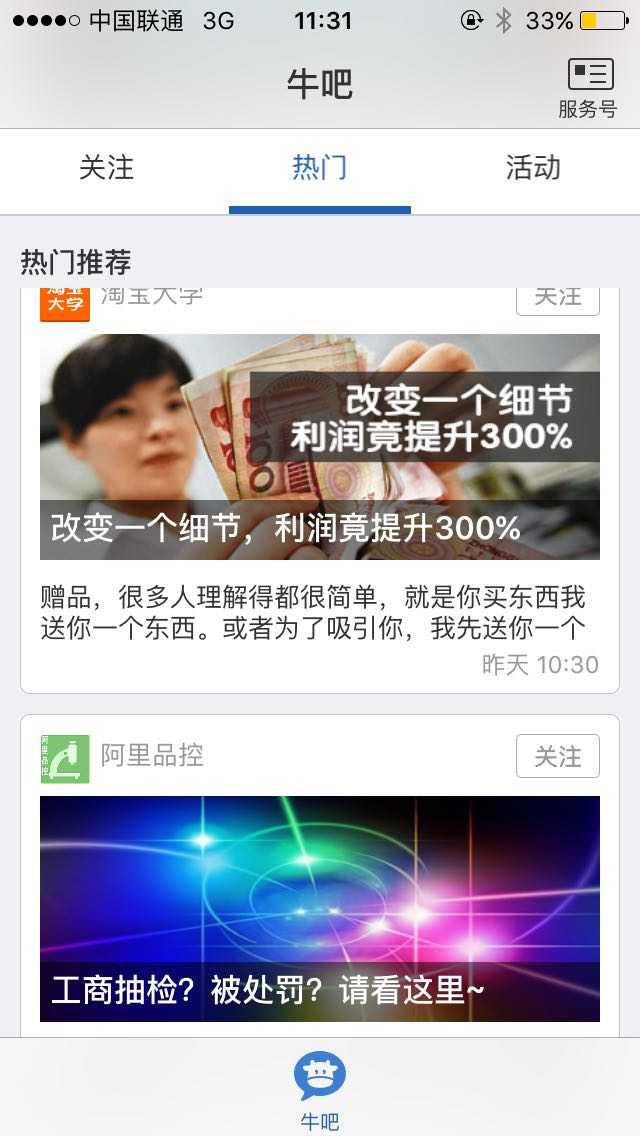This screenshot has width=640, height=1136.
Task: Switch to the 关注 tab
Action: [106, 168]
